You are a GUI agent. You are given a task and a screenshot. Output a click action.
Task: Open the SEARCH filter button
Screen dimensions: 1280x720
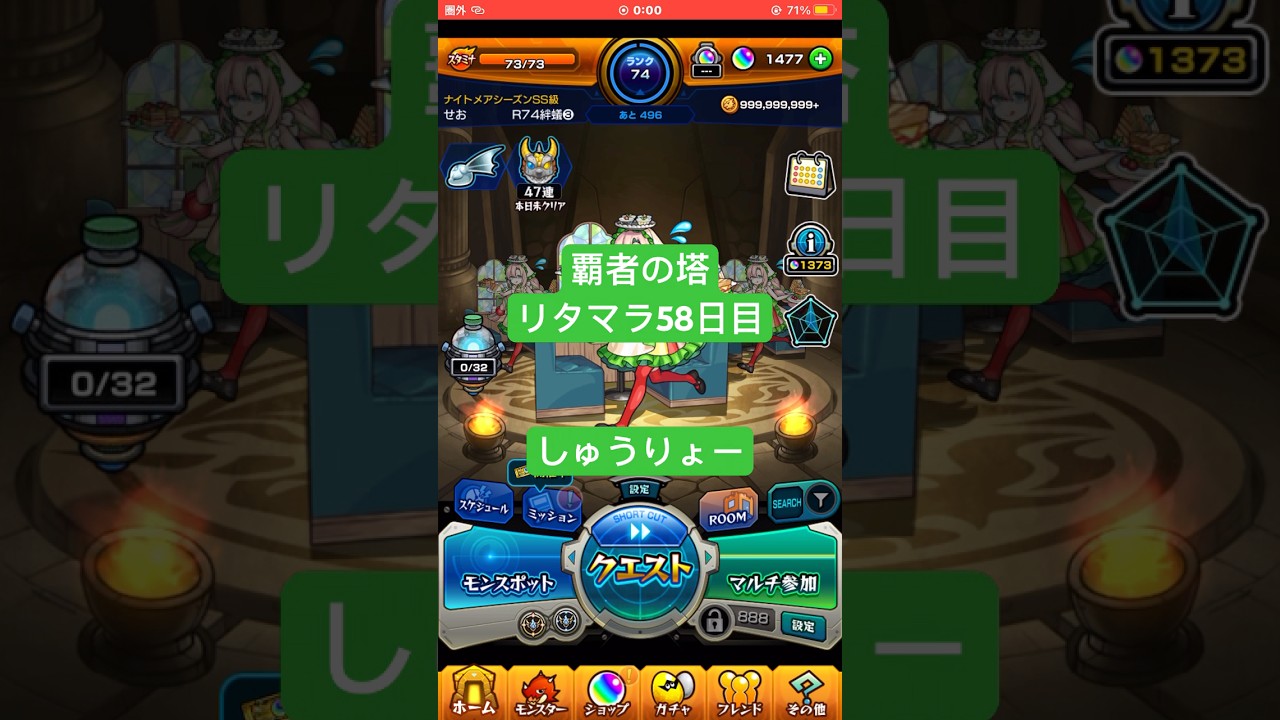point(802,501)
